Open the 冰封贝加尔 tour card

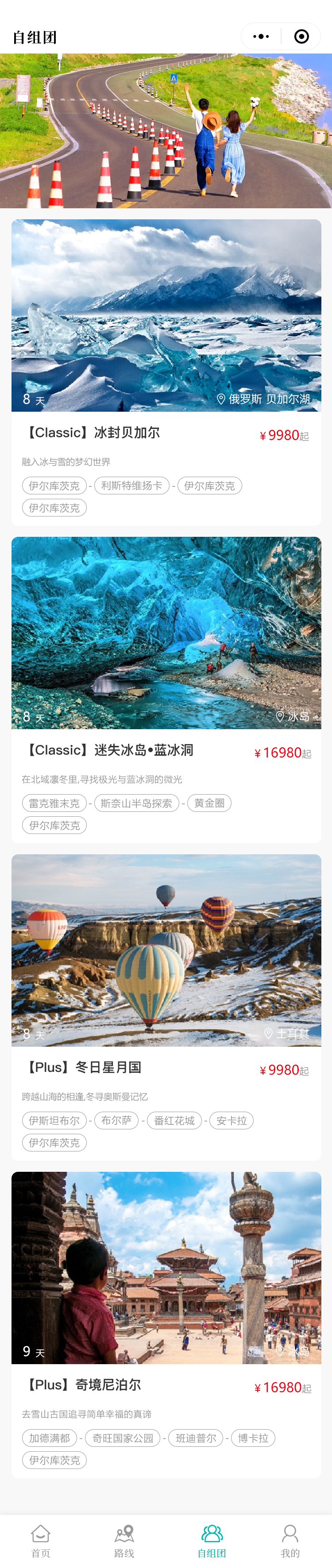[166, 371]
